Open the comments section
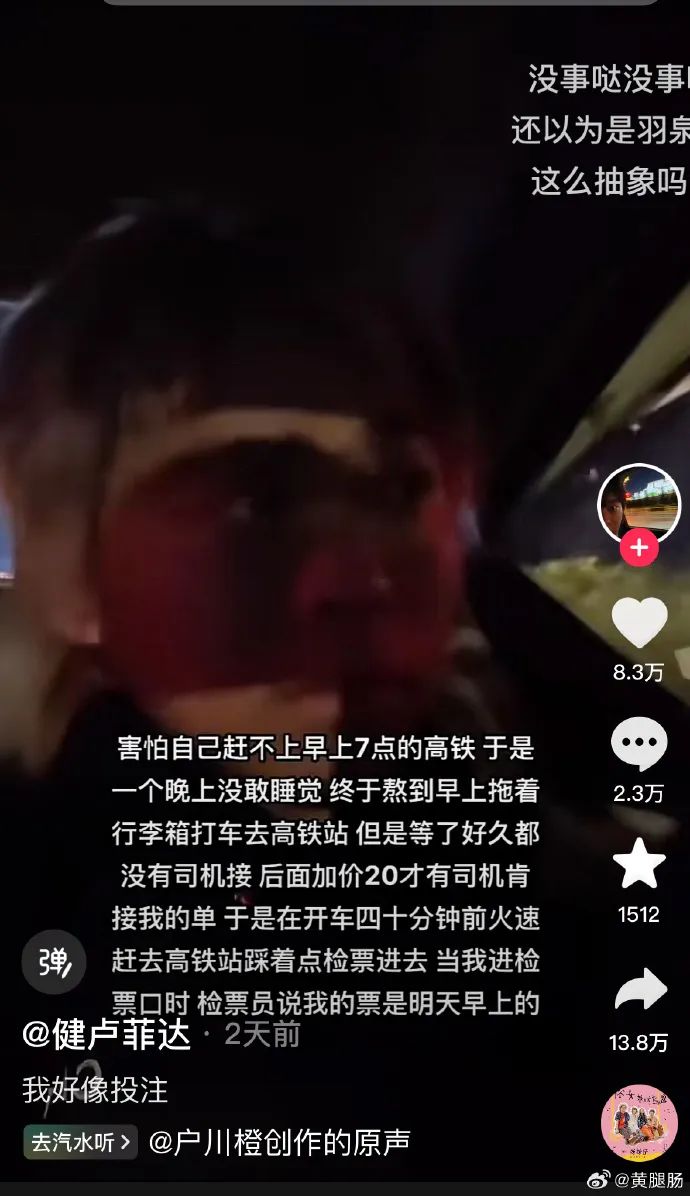The image size is (690, 1196). pos(639,744)
